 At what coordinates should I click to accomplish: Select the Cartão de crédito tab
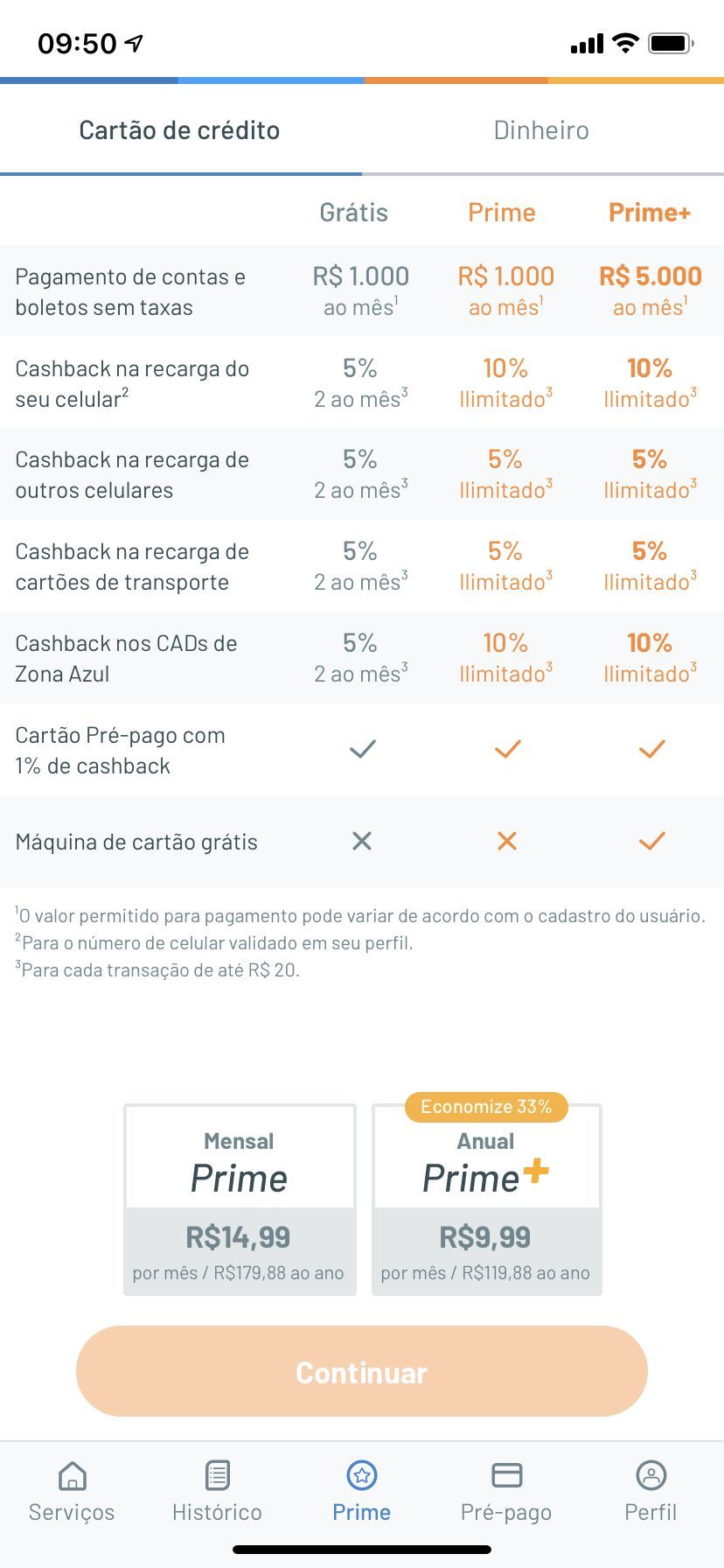tap(179, 130)
